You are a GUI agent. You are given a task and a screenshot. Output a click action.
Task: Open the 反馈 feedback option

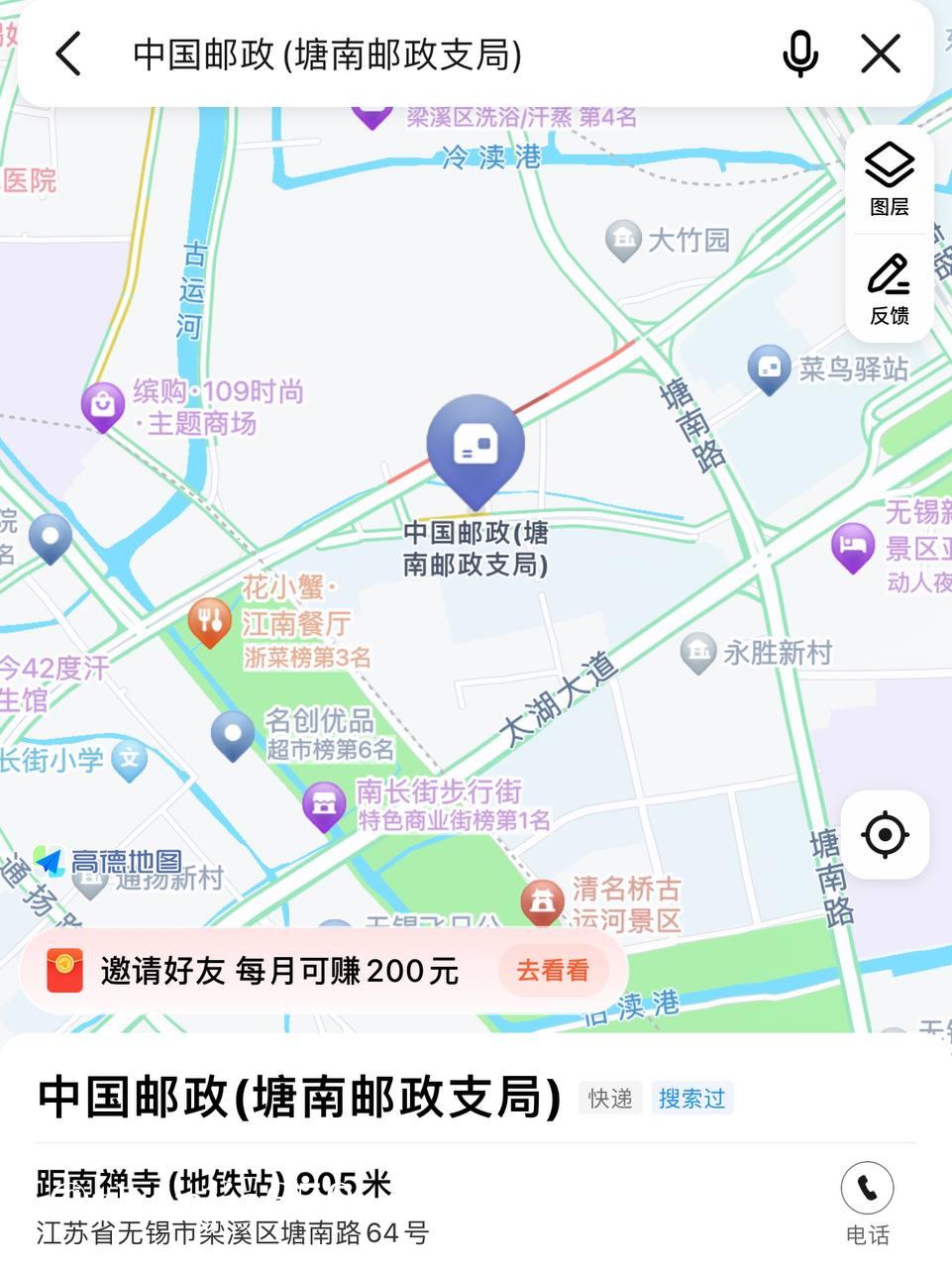(x=889, y=289)
